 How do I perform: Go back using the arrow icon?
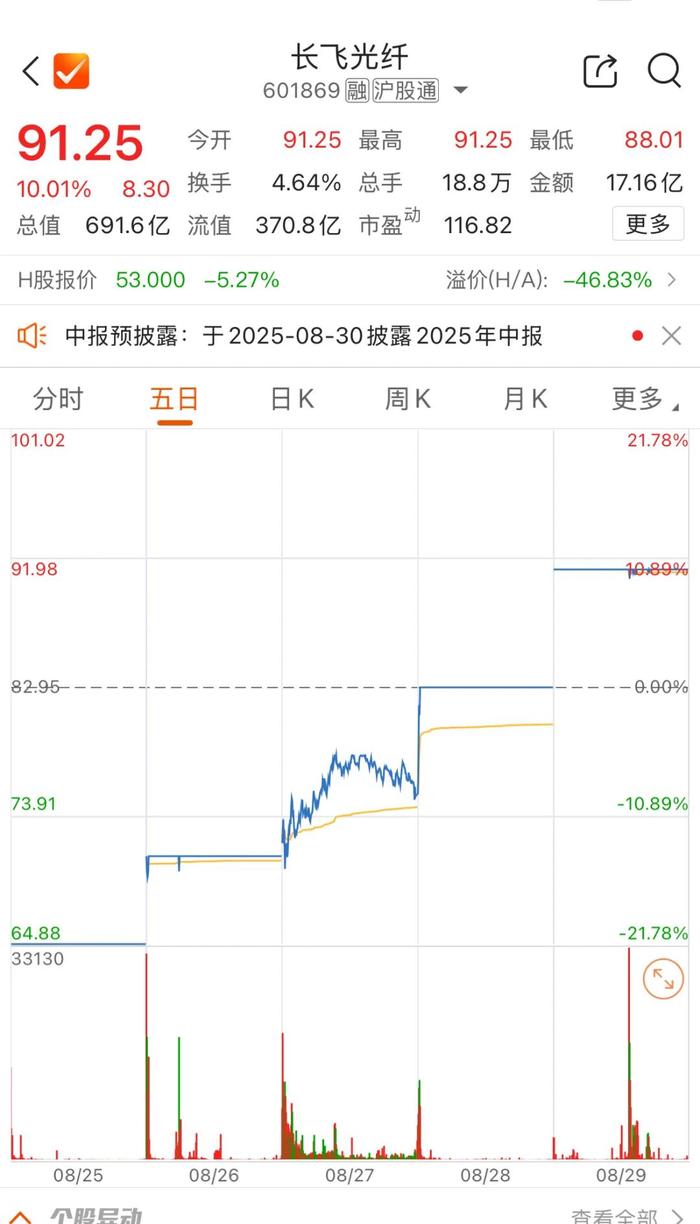pos(31,71)
